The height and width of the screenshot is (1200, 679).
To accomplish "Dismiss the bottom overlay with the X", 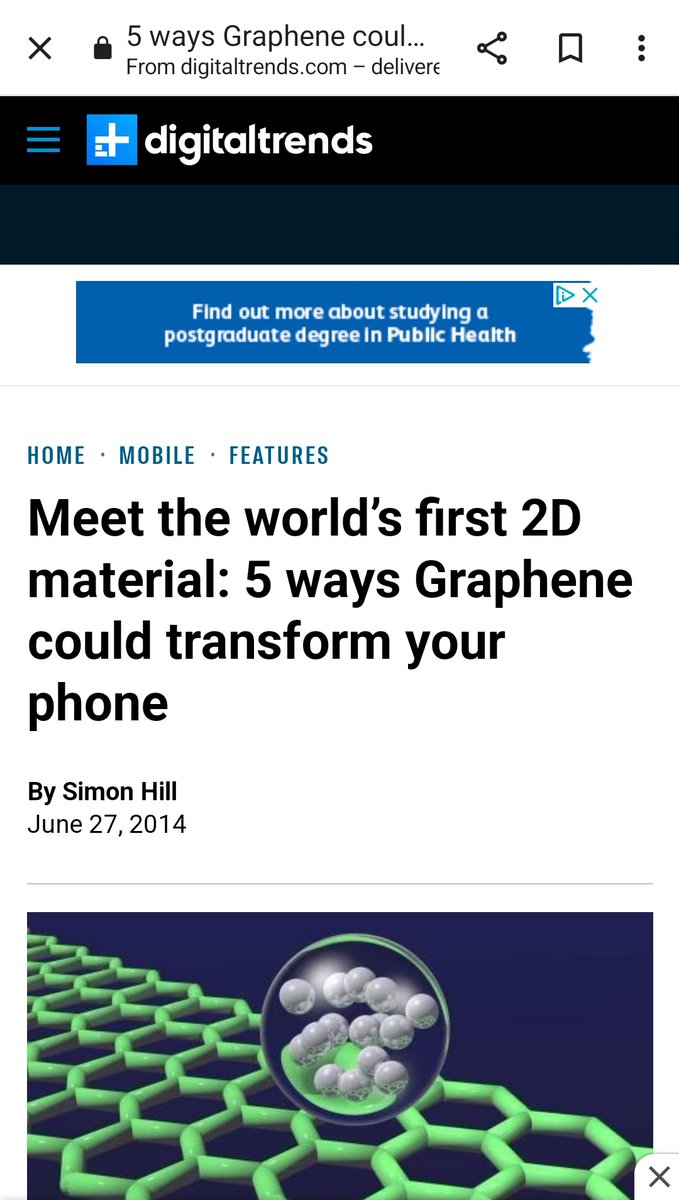I will [x=658, y=1176].
